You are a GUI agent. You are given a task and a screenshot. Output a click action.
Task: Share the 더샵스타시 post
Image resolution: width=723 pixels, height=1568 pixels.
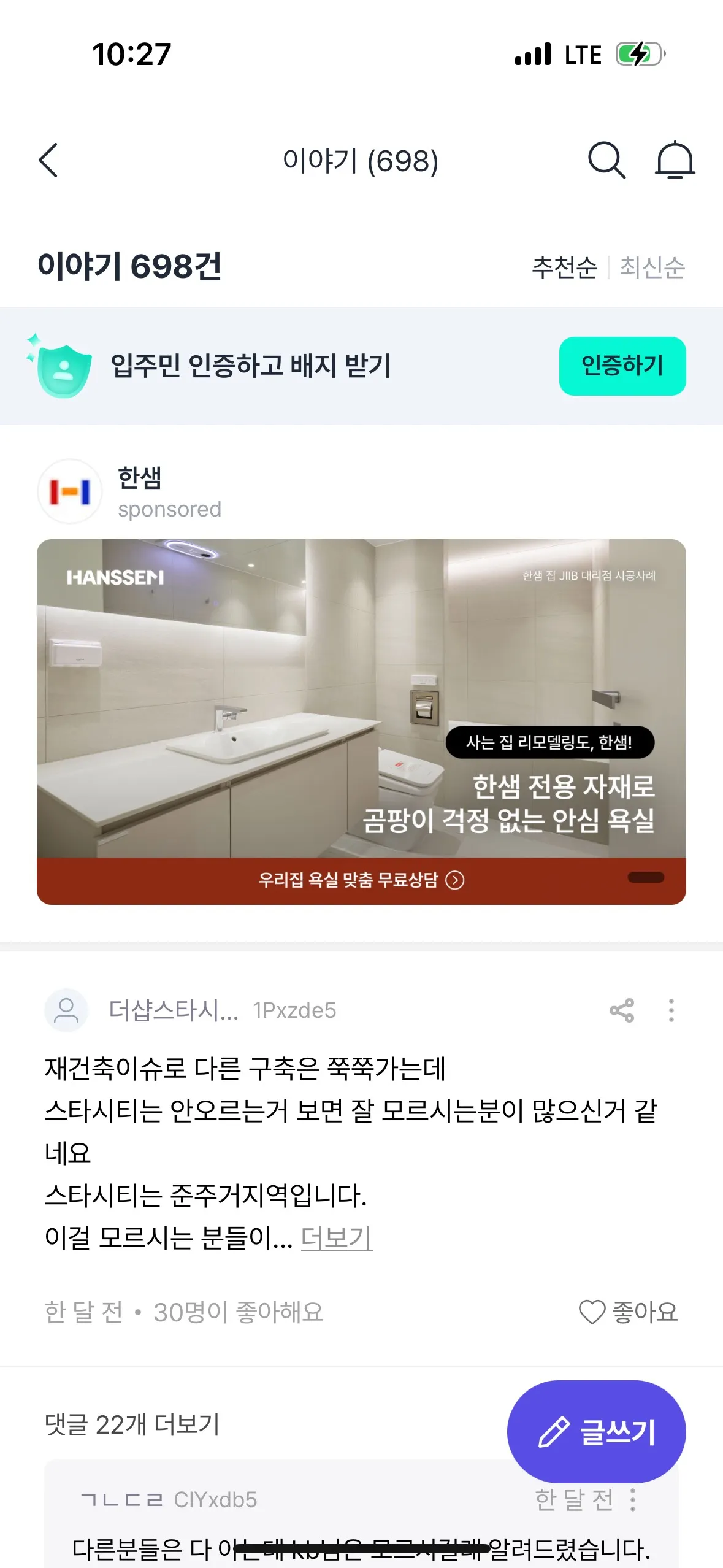click(x=622, y=1010)
